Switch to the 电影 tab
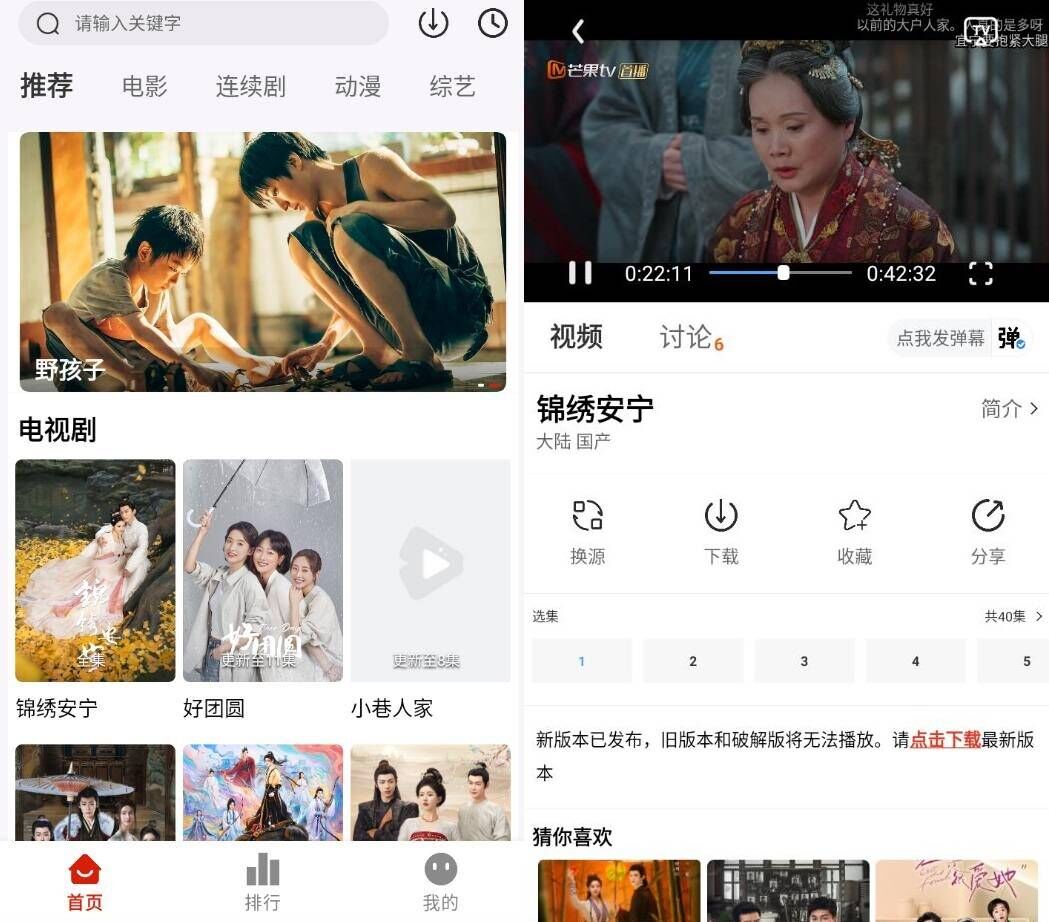The height and width of the screenshot is (922, 1049). pos(144,87)
